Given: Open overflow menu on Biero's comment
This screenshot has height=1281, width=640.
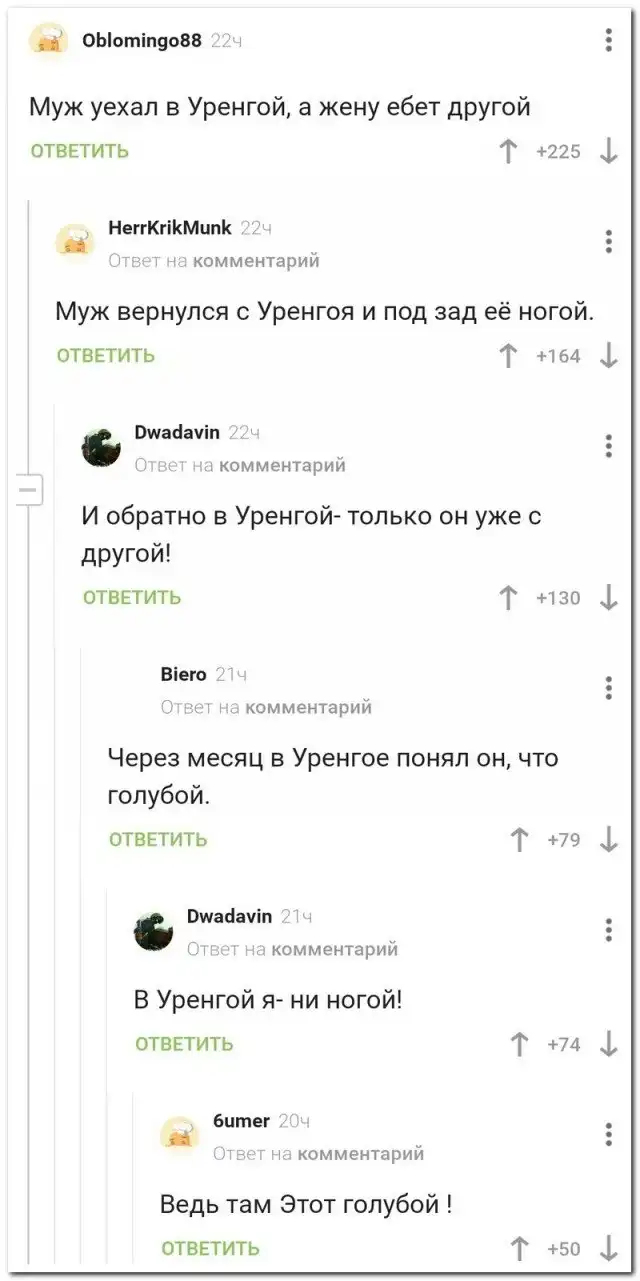Looking at the screenshot, I should click(x=609, y=688).
